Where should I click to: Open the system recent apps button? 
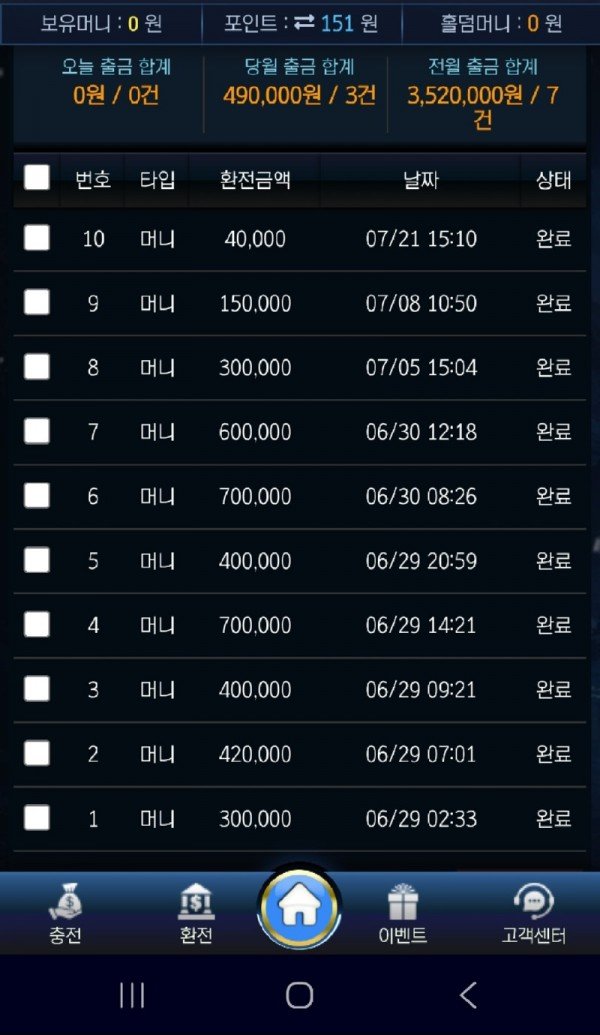pyautogui.click(x=132, y=995)
